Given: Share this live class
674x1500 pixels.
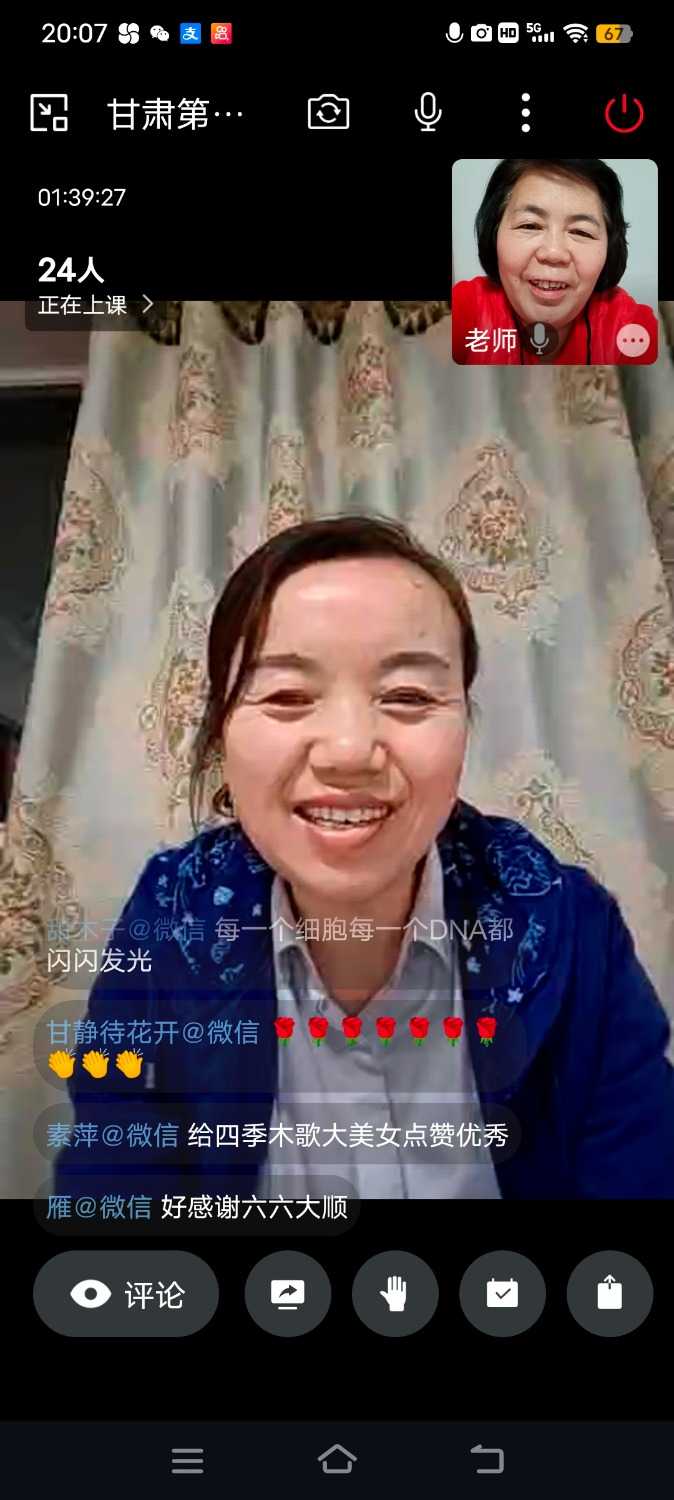Looking at the screenshot, I should pos(609,1294).
